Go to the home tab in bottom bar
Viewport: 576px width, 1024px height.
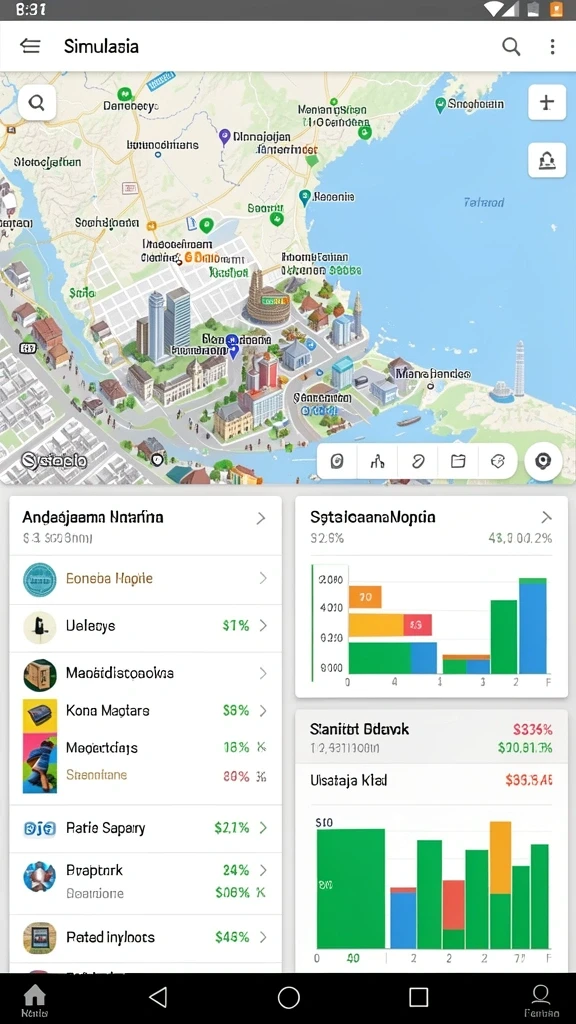point(35,1000)
